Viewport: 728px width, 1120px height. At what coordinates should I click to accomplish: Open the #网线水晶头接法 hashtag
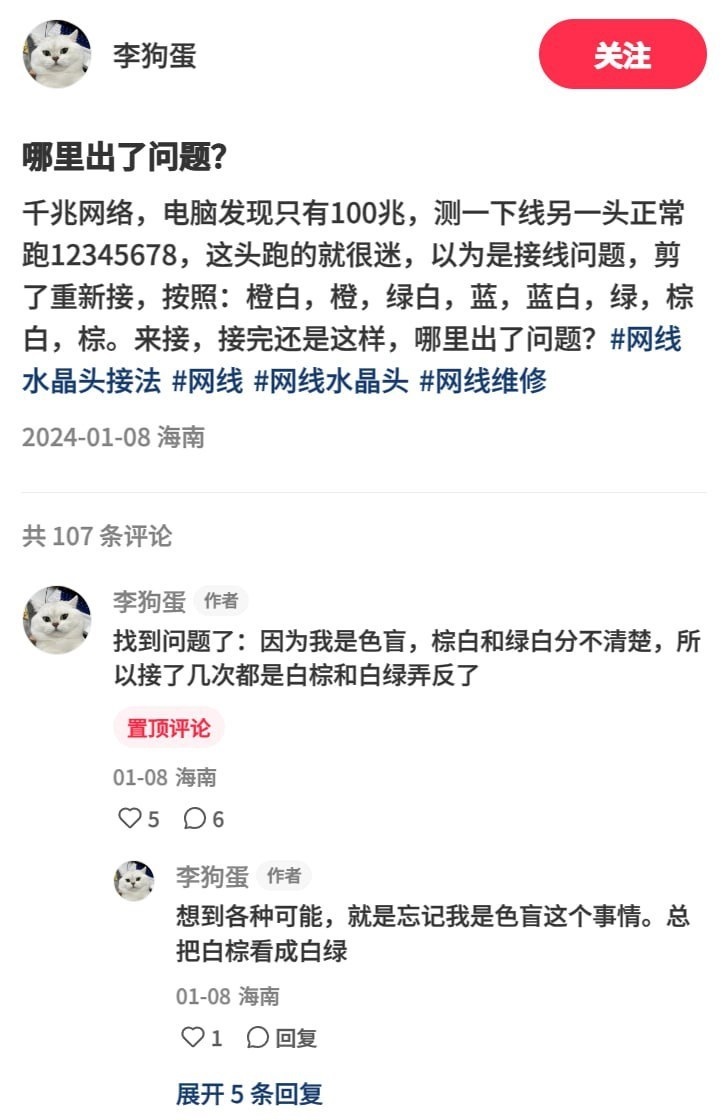tap(90, 381)
